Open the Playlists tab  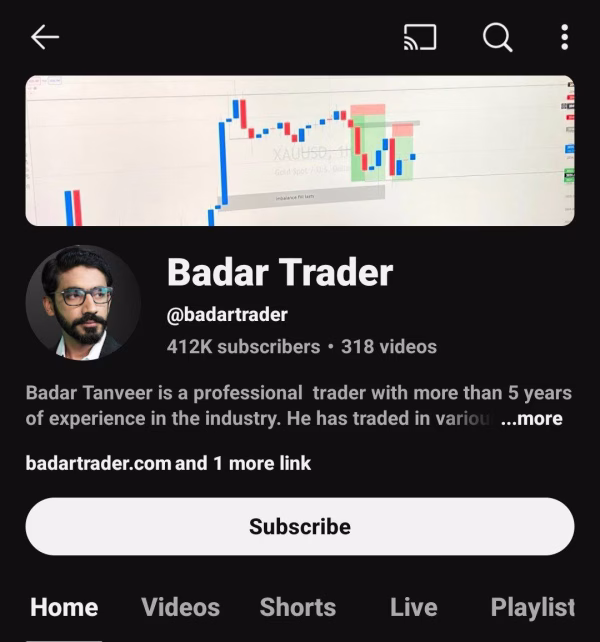532,607
